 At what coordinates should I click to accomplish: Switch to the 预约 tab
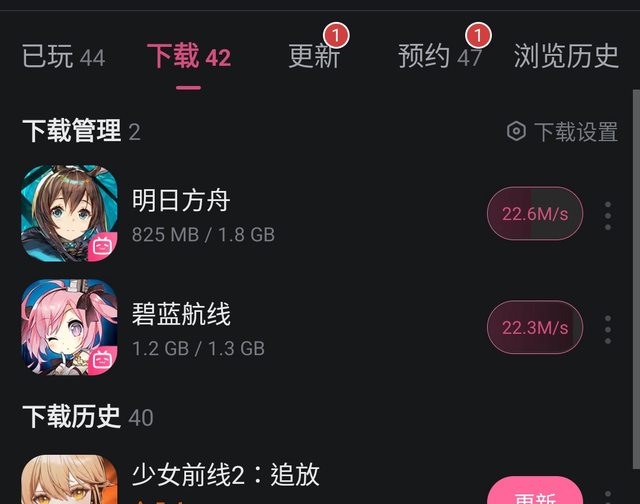point(439,57)
